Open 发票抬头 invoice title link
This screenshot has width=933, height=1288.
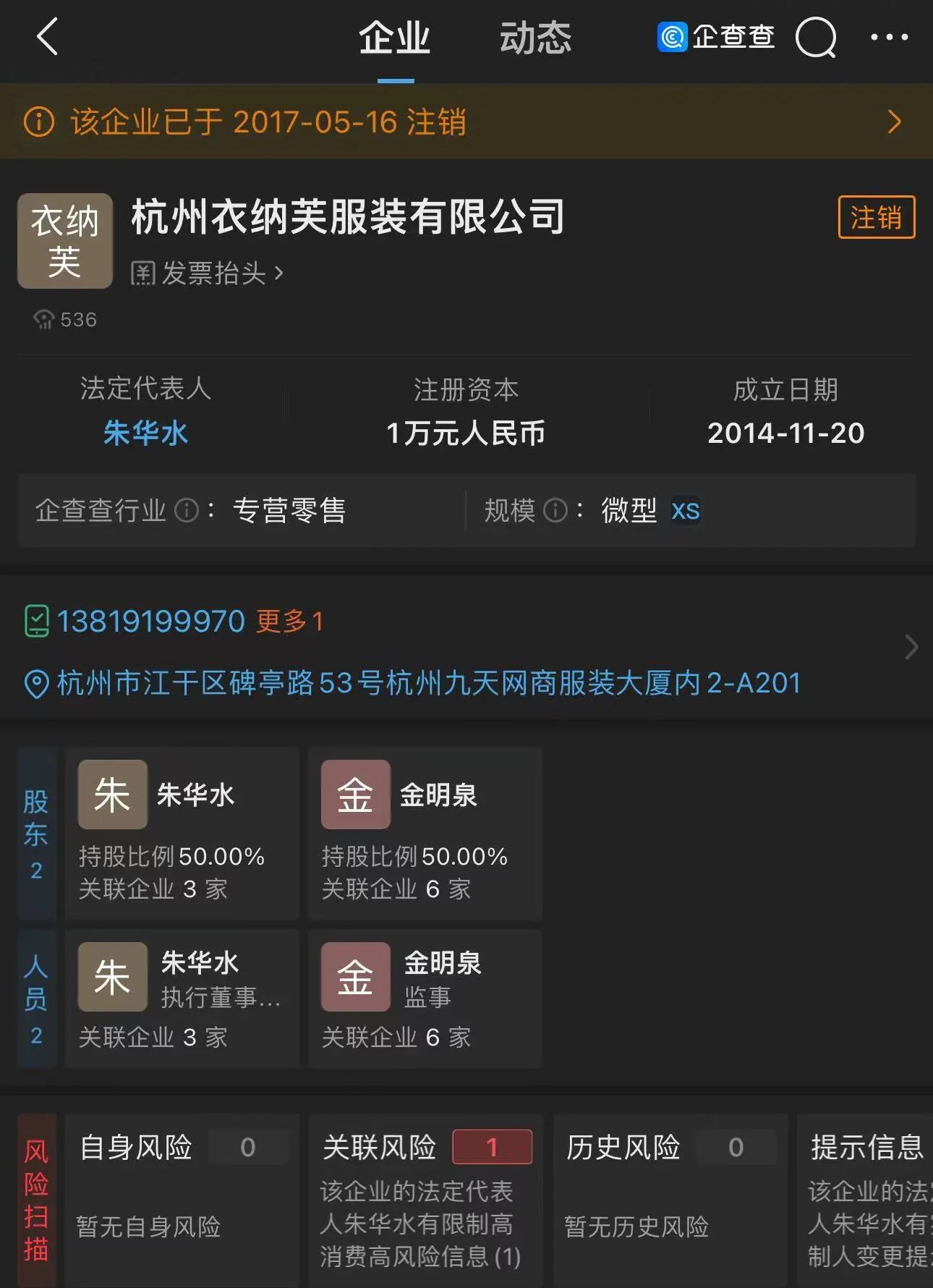tap(207, 274)
